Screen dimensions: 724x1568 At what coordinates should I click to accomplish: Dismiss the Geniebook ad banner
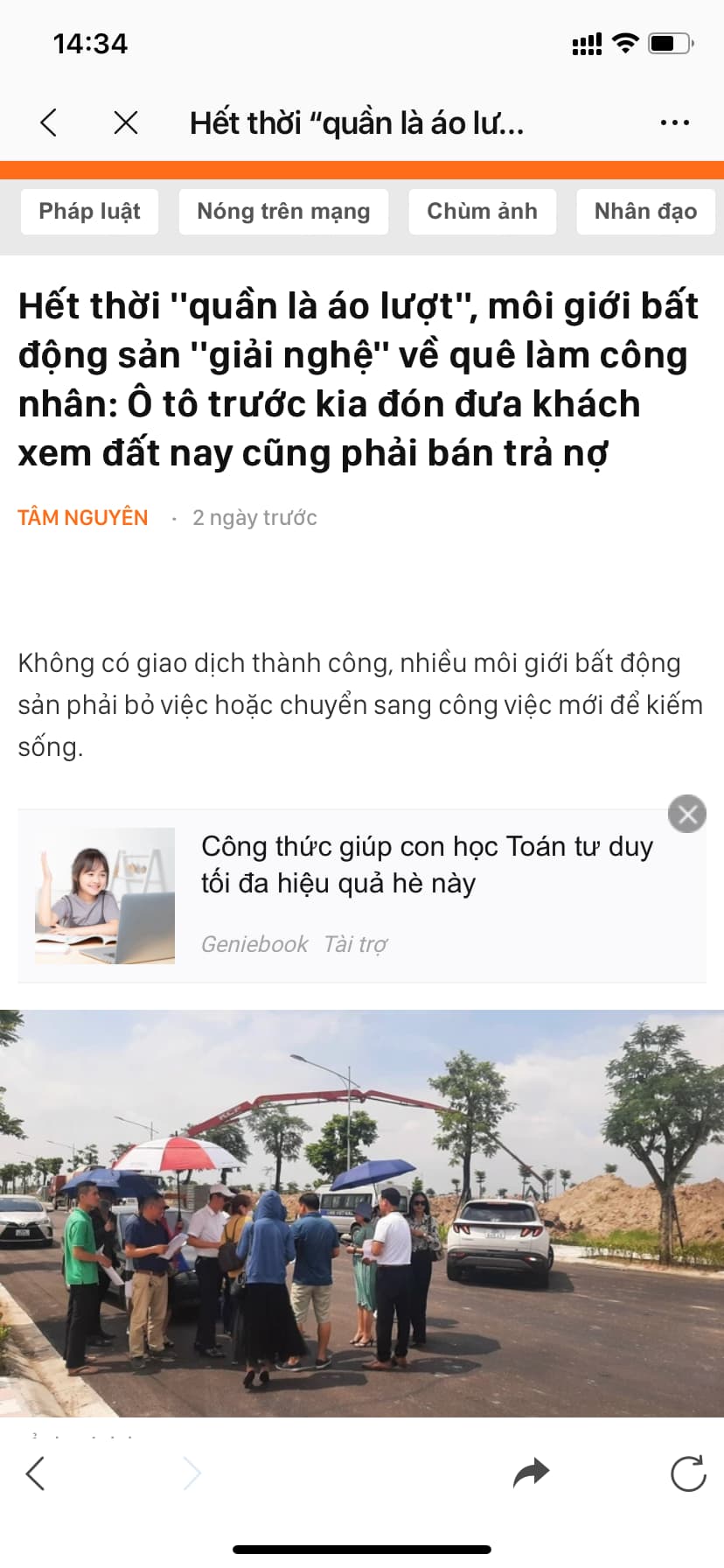687,815
